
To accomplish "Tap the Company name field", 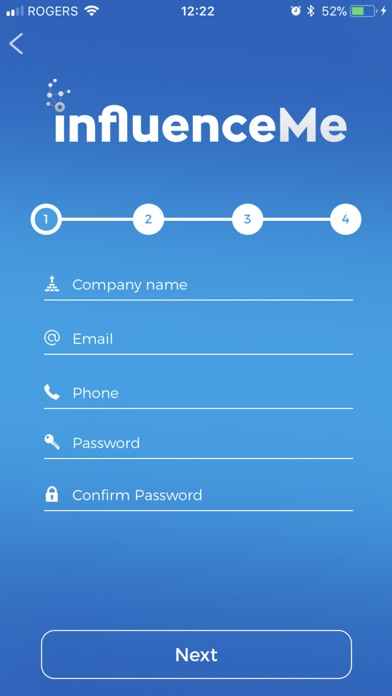I will tap(198, 285).
